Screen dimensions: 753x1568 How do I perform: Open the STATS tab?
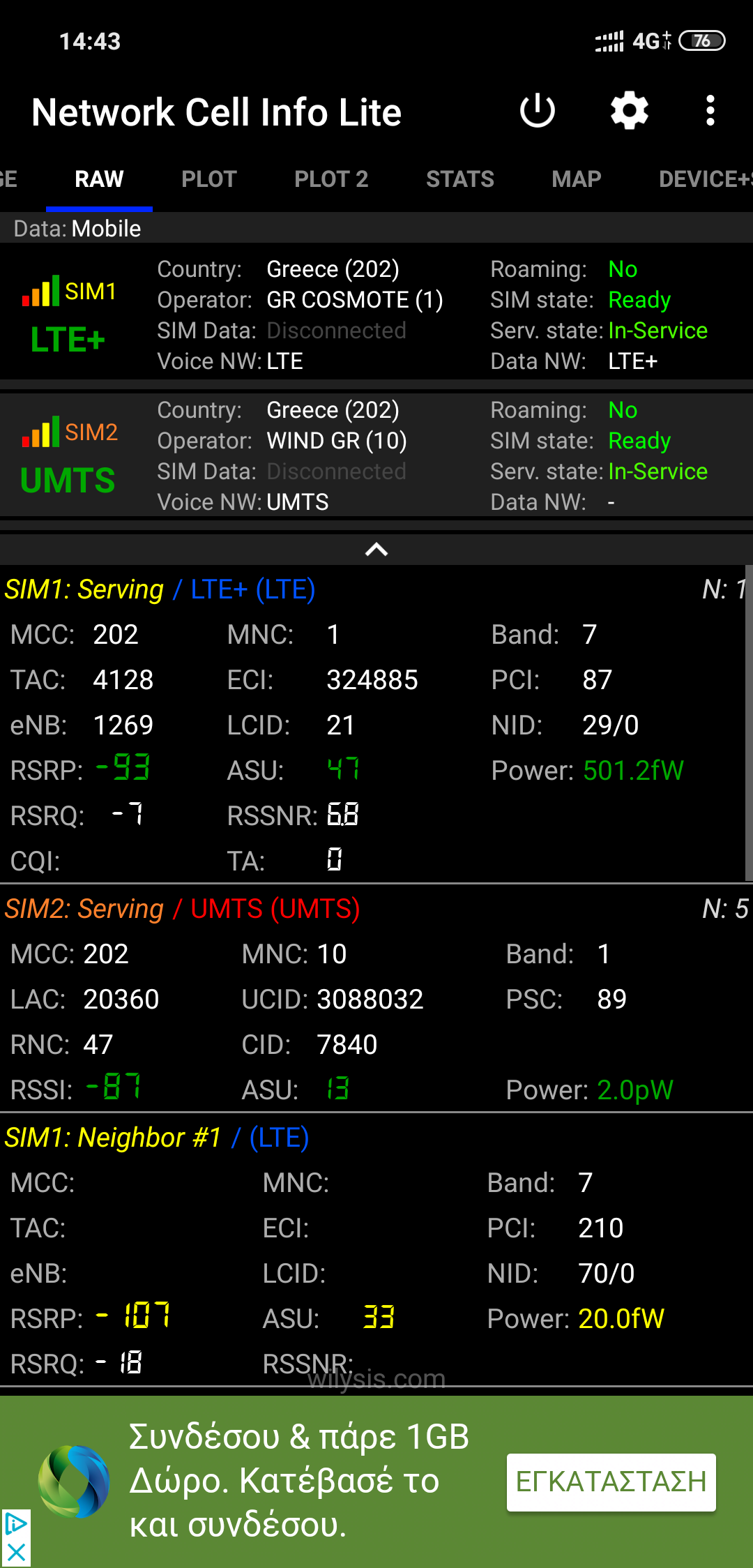click(459, 179)
